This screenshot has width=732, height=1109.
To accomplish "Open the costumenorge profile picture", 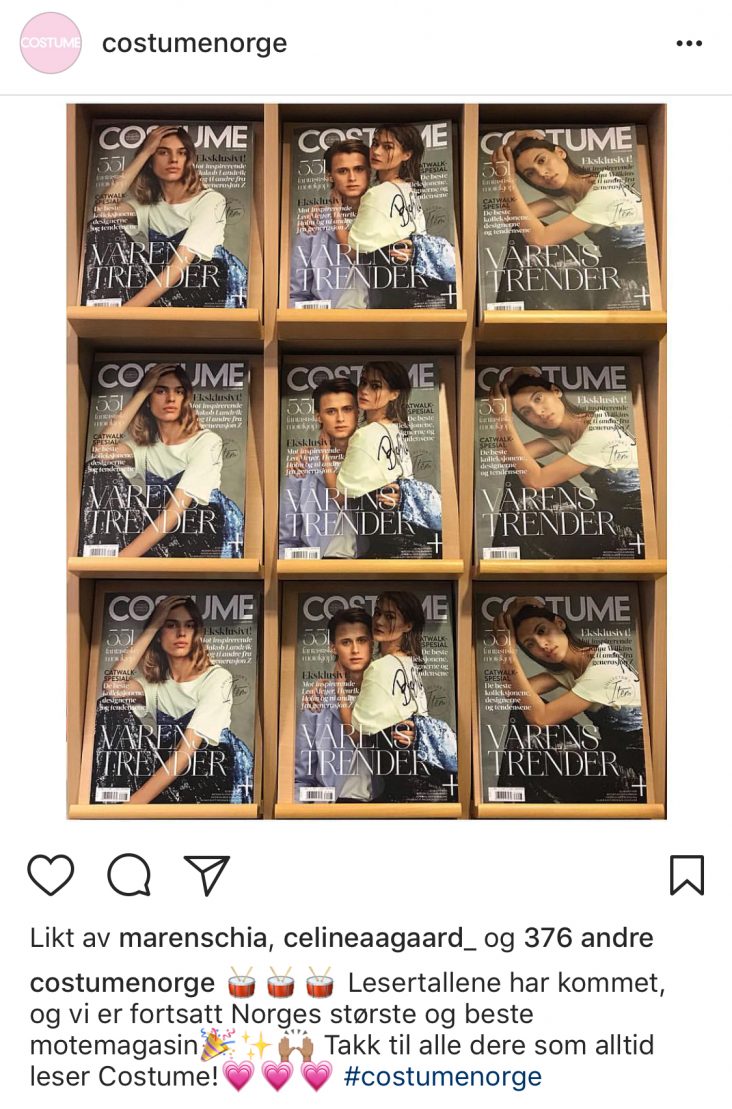I will pos(50,43).
